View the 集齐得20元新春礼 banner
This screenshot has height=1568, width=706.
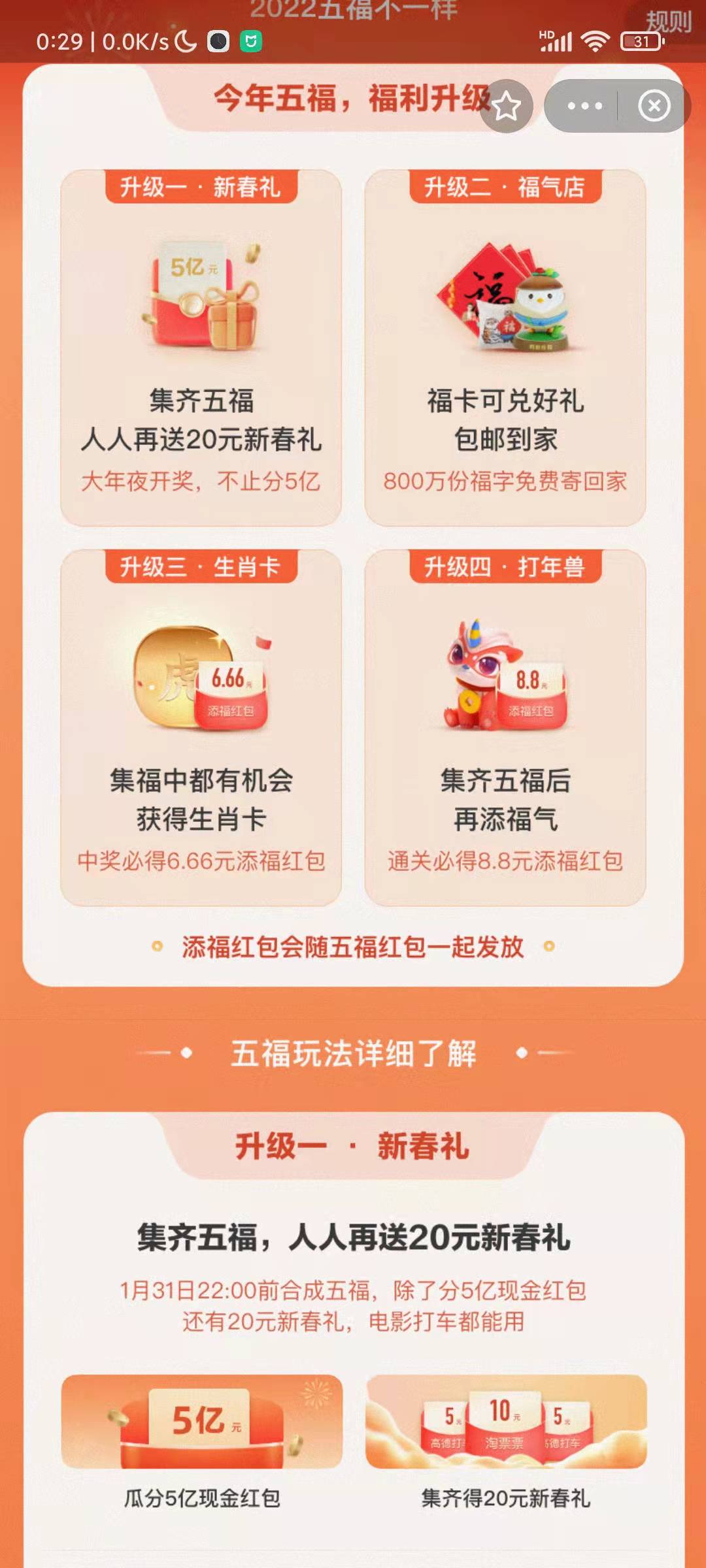[505, 1422]
